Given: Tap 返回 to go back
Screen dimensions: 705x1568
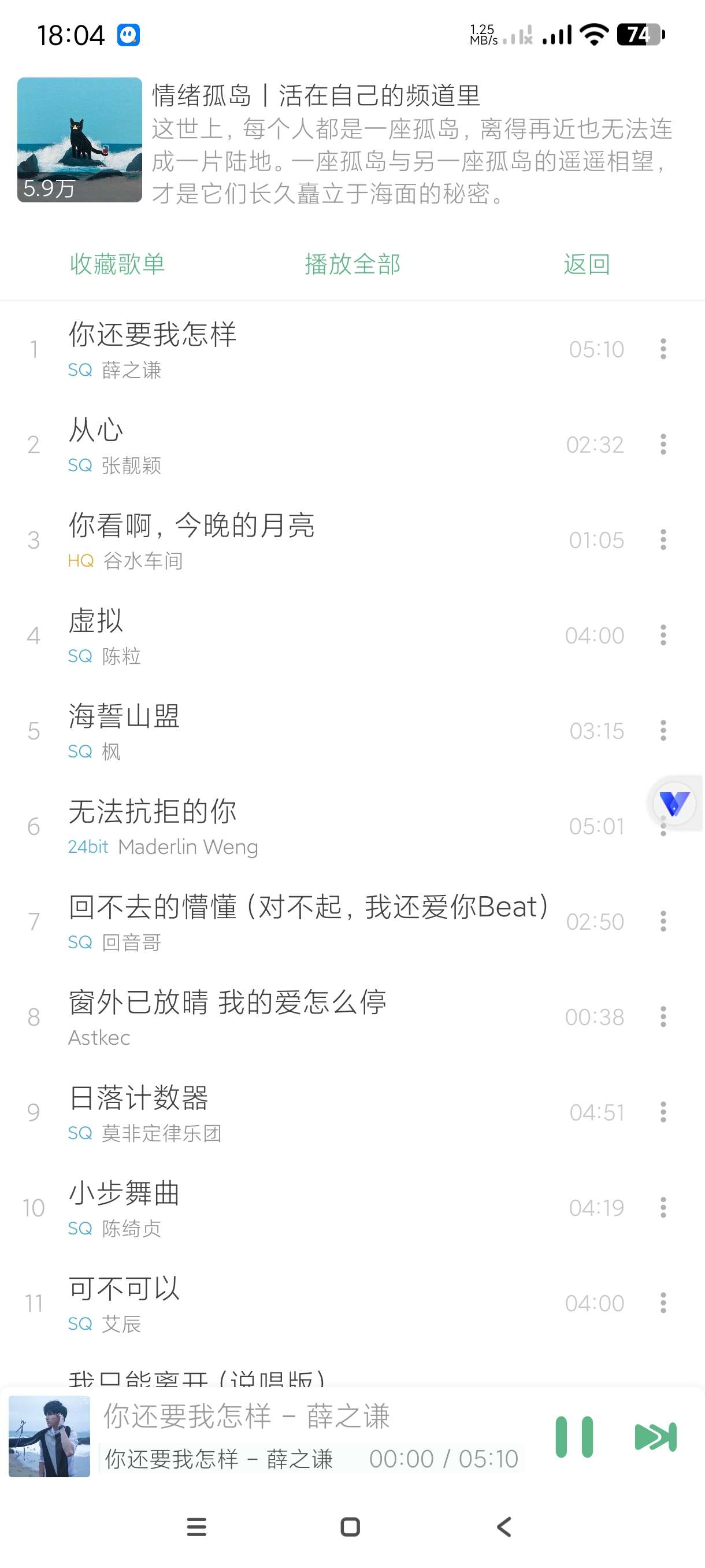Looking at the screenshot, I should pos(587,264).
